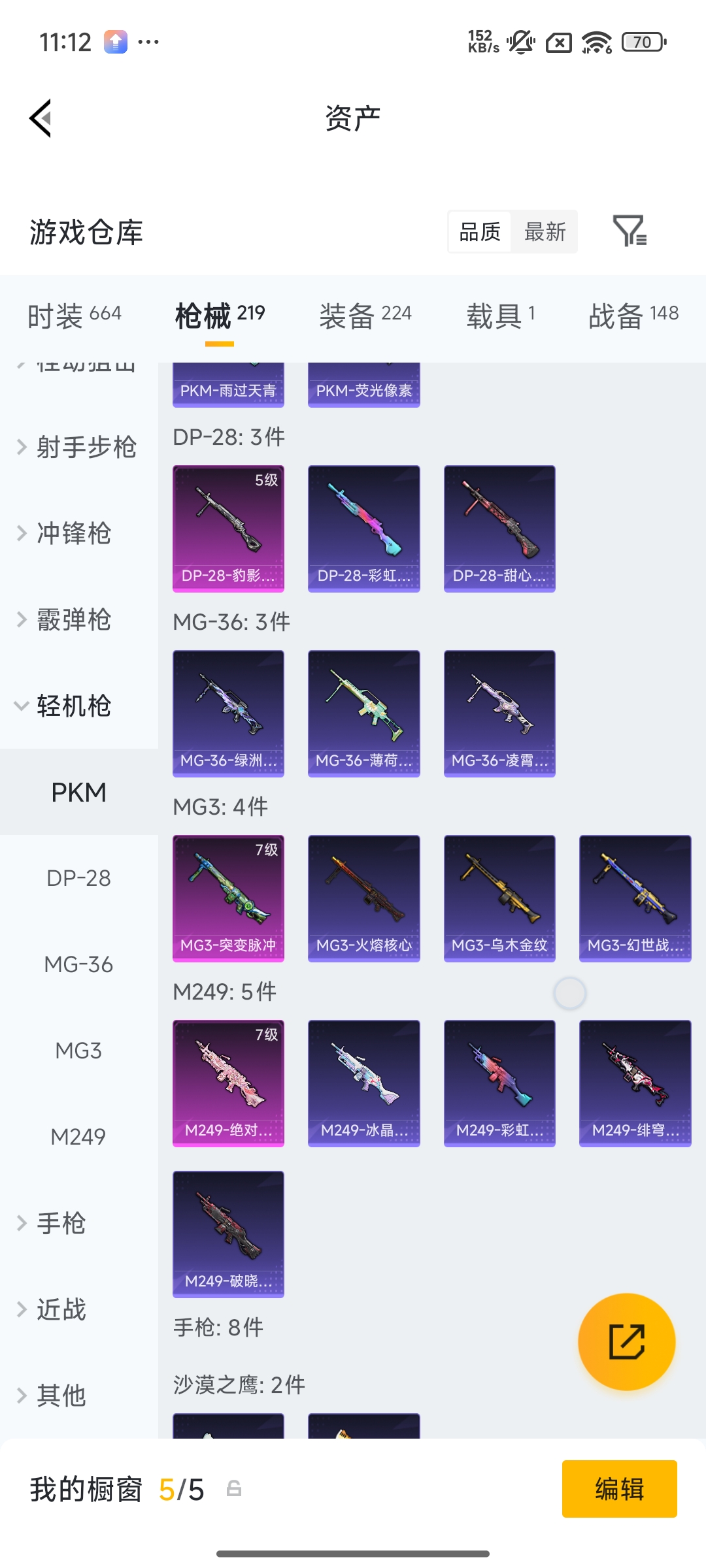
Task: Expand the 霰弹枪 category
Action: pos(73,620)
